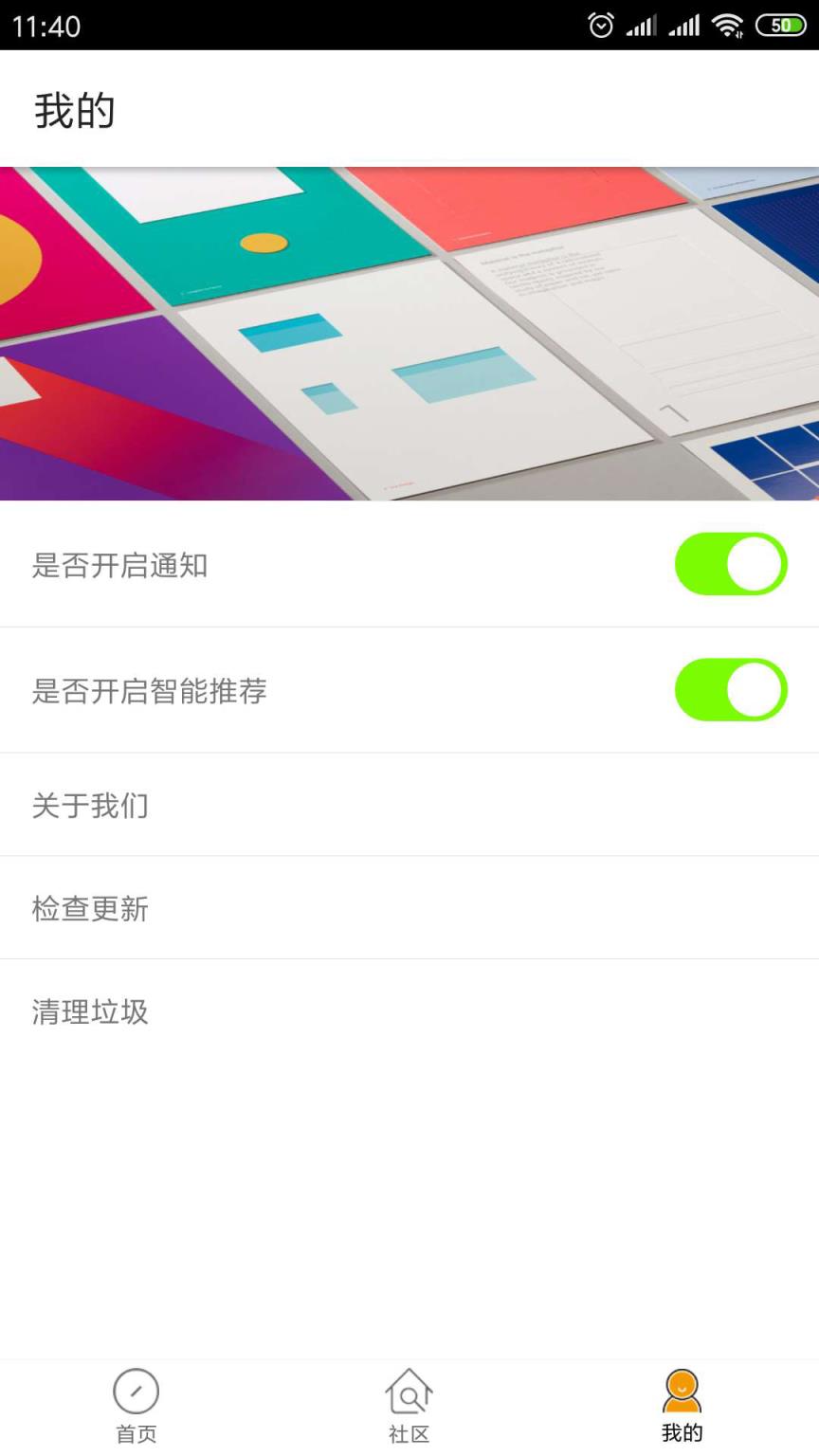
Task: Disable the 是否开启智能推荐 switch
Action: click(x=730, y=690)
